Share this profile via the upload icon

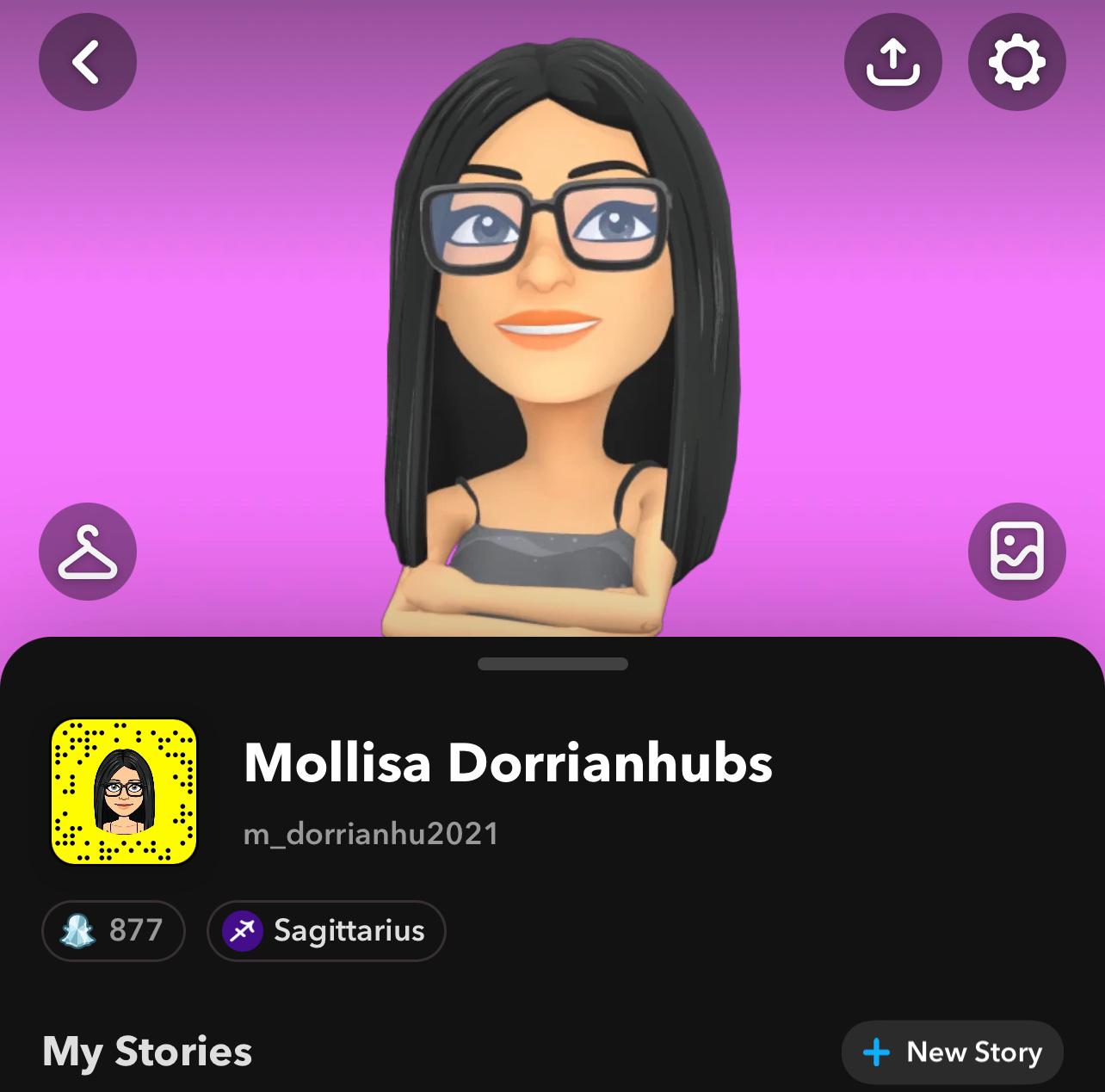click(x=893, y=62)
